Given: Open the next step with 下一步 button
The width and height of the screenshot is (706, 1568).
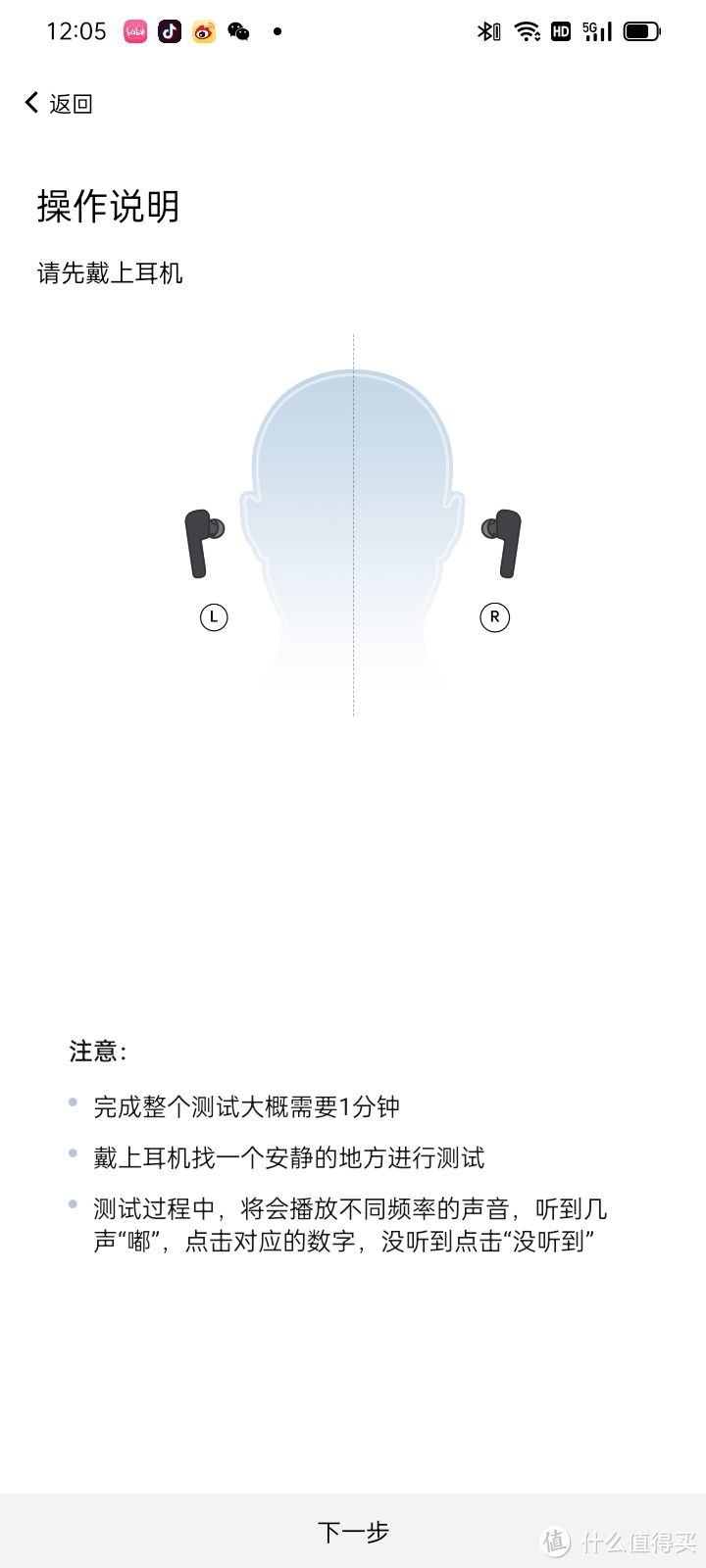Looking at the screenshot, I should (353, 1530).
